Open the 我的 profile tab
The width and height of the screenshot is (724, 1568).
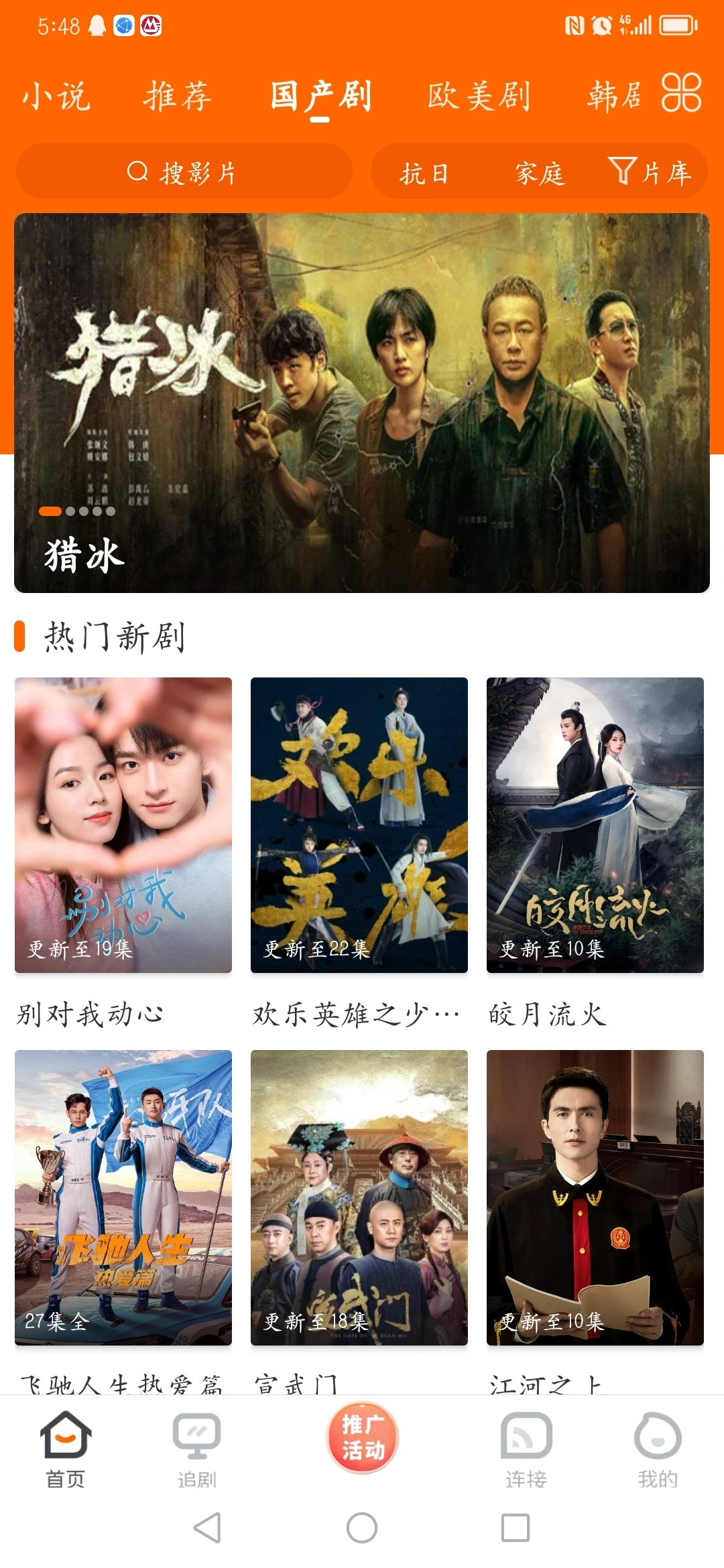tap(658, 1449)
